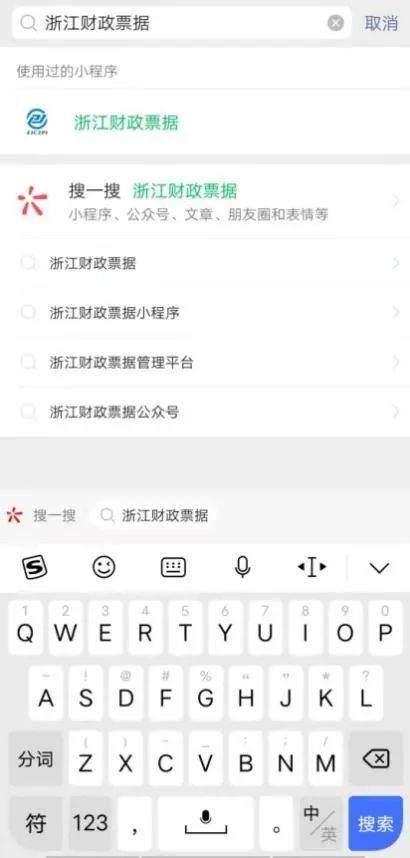
Task: Open the cursor movement tool
Action: pyautogui.click(x=312, y=567)
